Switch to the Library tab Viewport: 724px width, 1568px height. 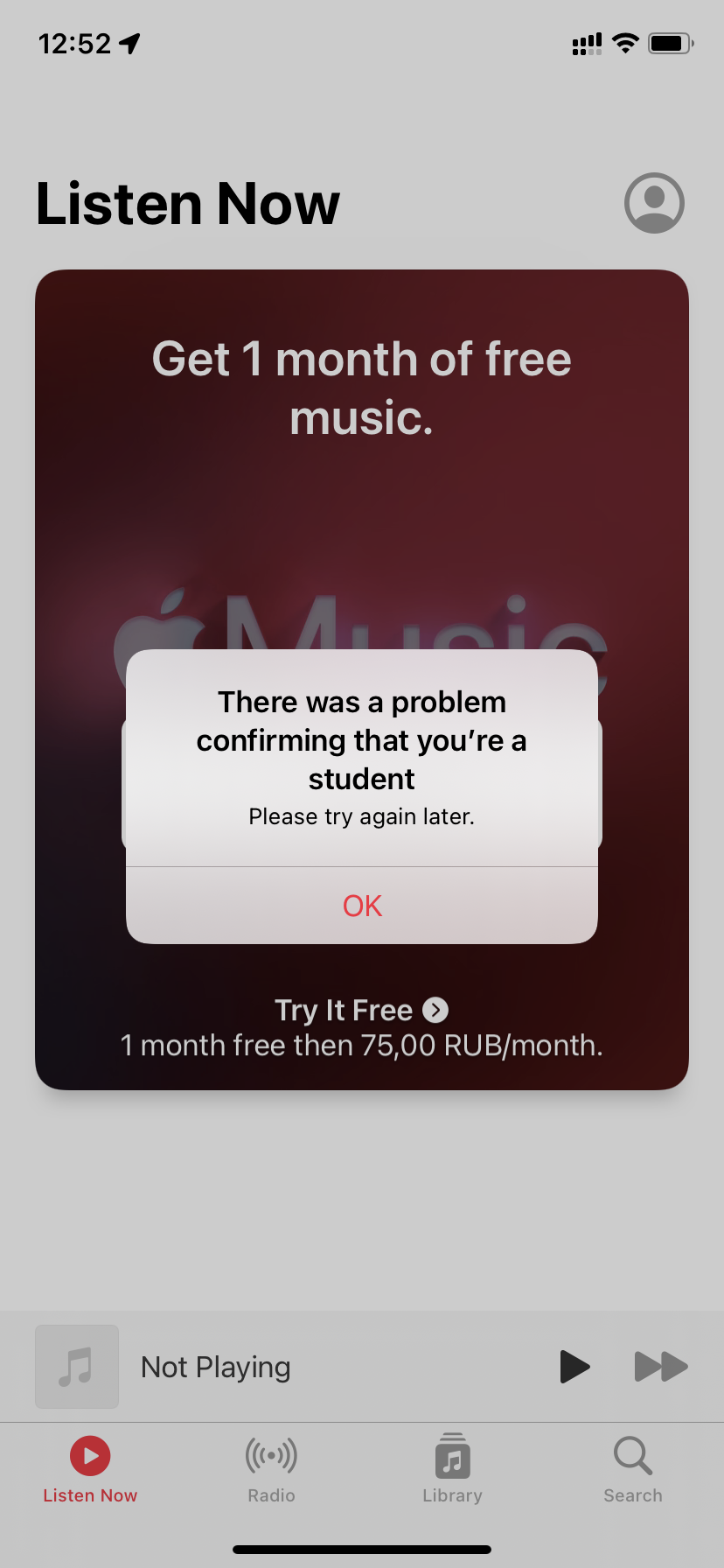coord(452,1470)
